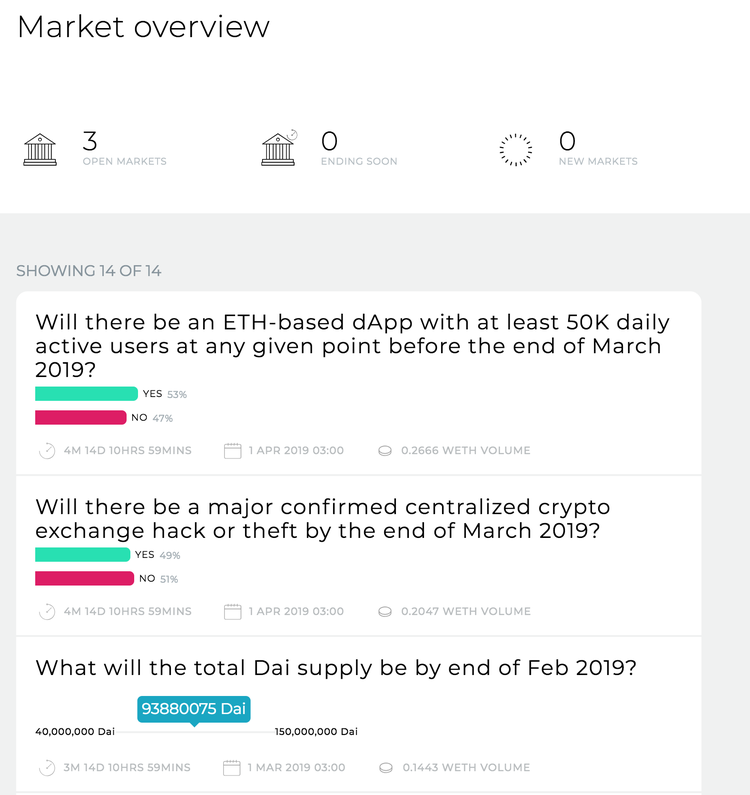Select the YES bar on the dApp market

click(x=86, y=394)
